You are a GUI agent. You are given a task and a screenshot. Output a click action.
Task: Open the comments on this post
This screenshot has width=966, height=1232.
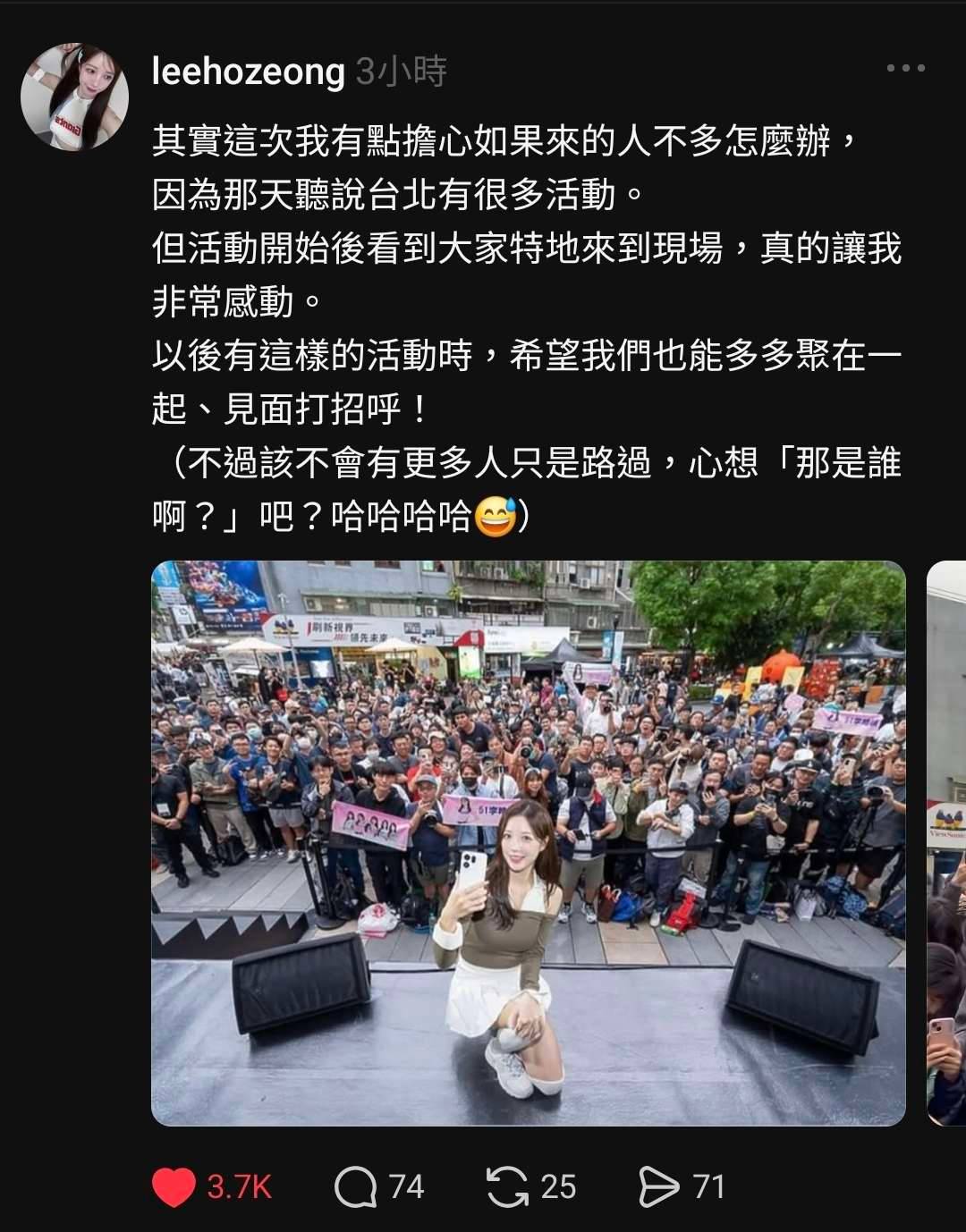[356, 1187]
